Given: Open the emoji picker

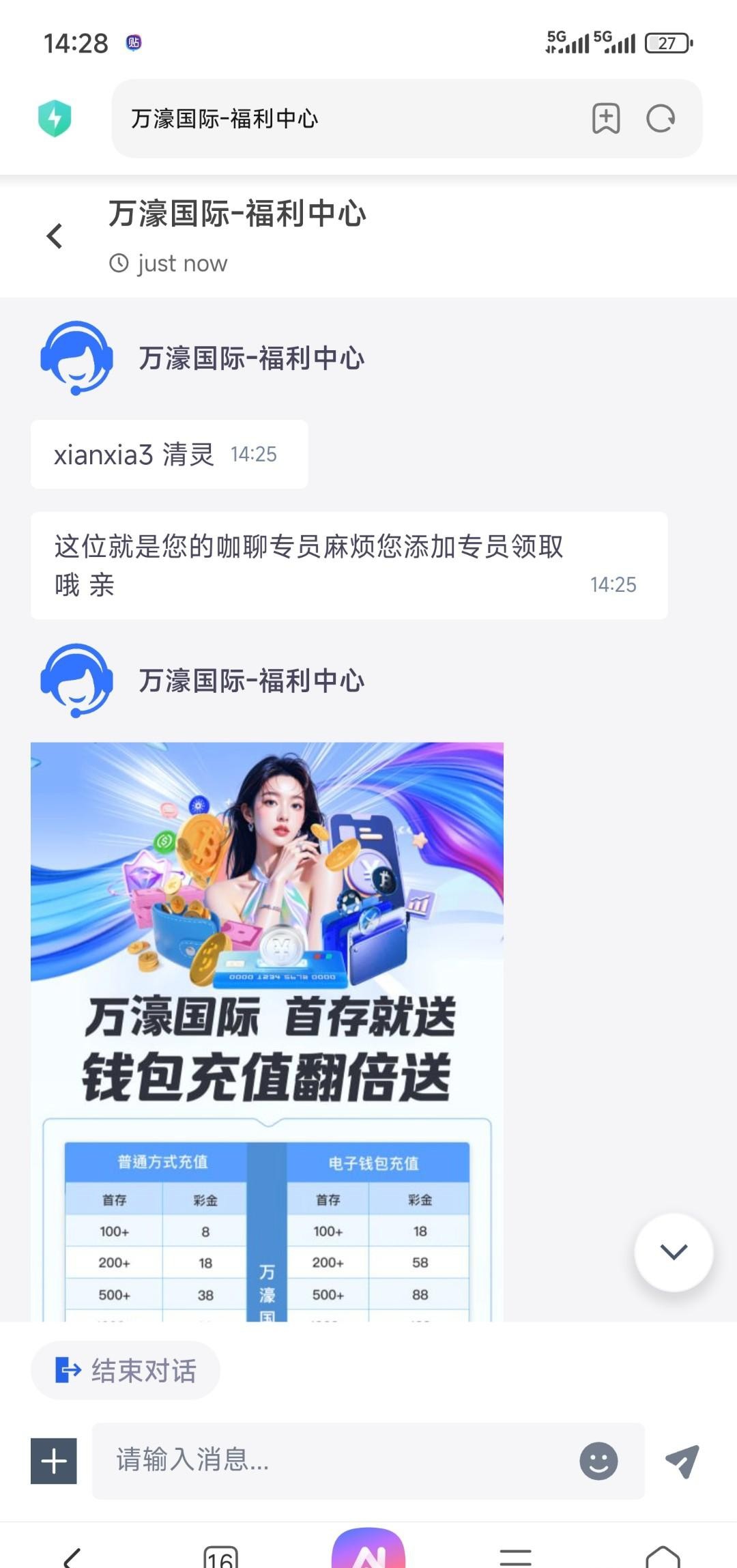Looking at the screenshot, I should pos(598,1461).
